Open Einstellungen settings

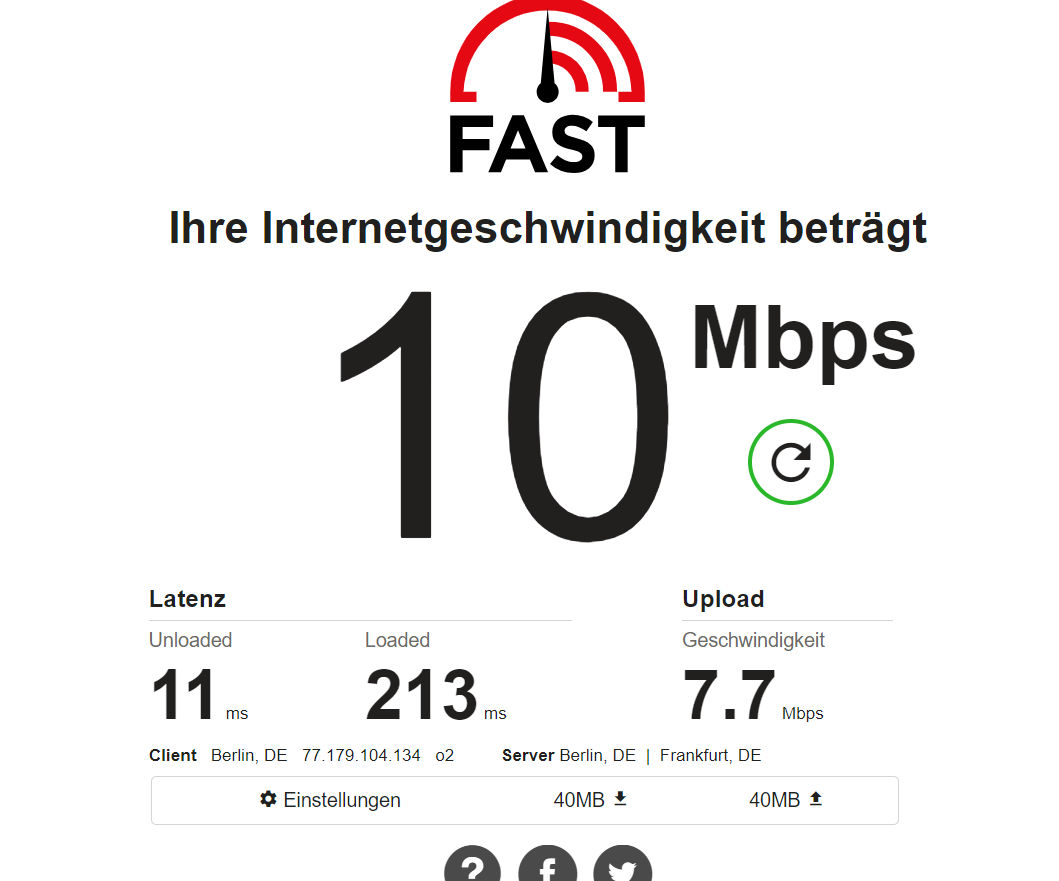point(330,800)
